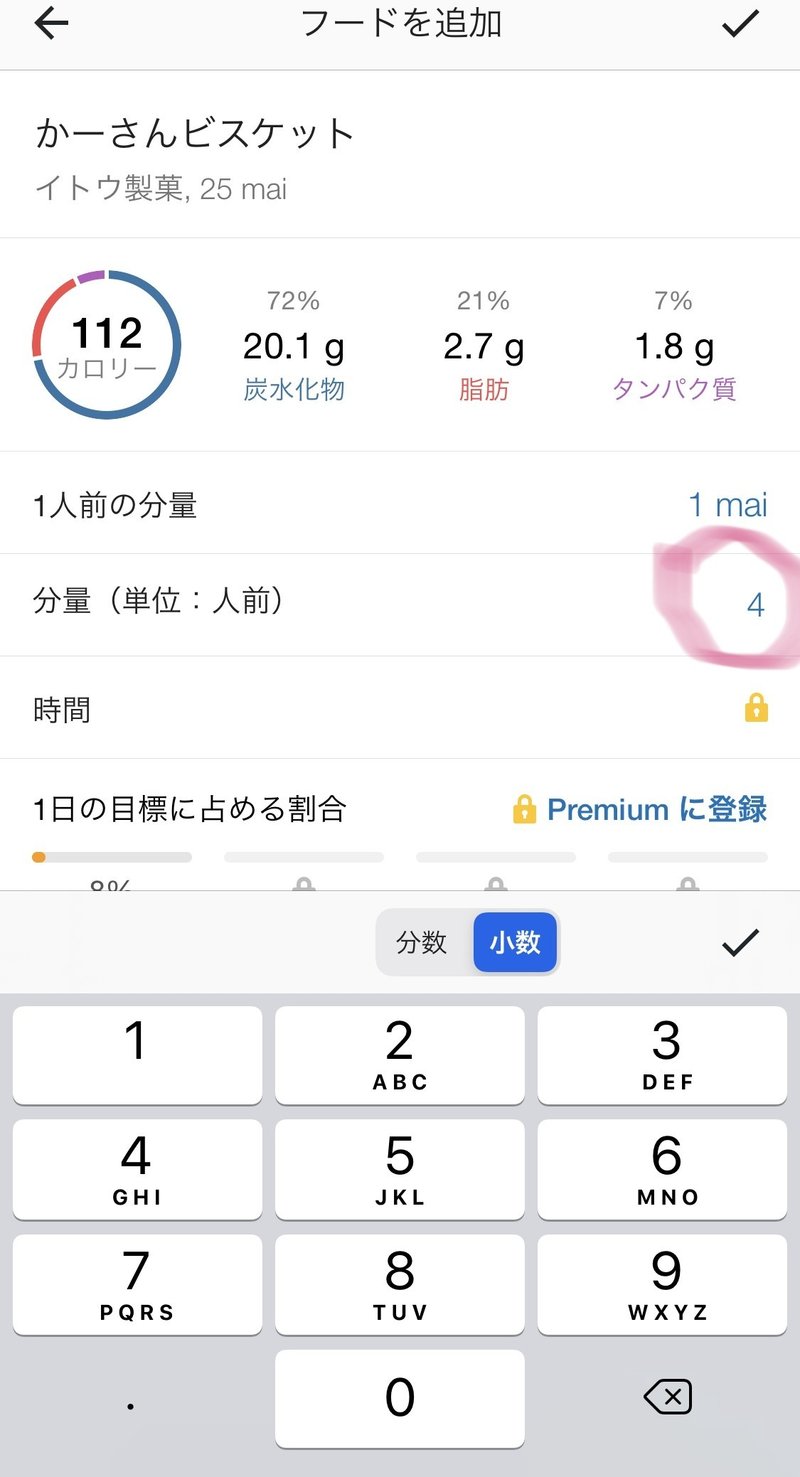The width and height of the screenshot is (800, 1477).
Task: Enter 2 on the numeric keypad
Action: (400, 1054)
